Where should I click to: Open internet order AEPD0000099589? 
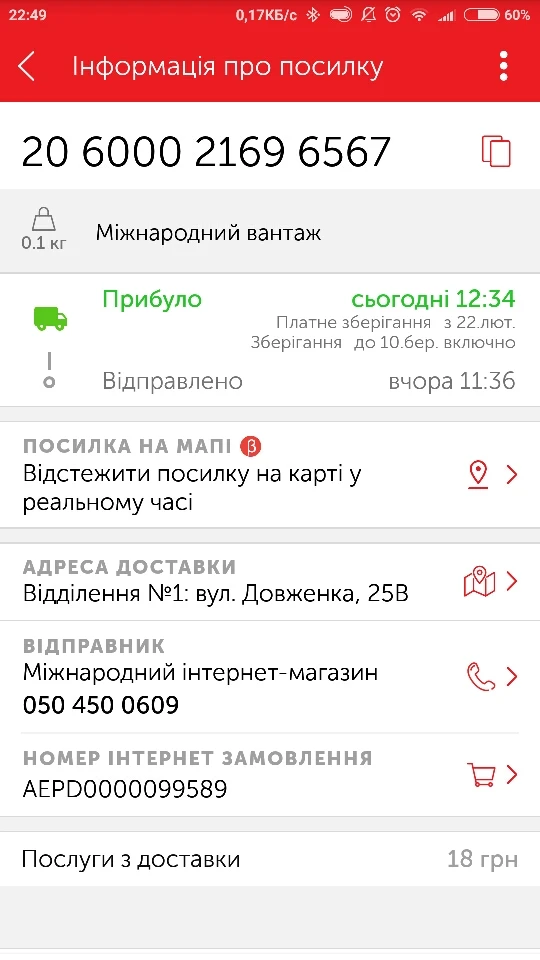click(x=270, y=774)
